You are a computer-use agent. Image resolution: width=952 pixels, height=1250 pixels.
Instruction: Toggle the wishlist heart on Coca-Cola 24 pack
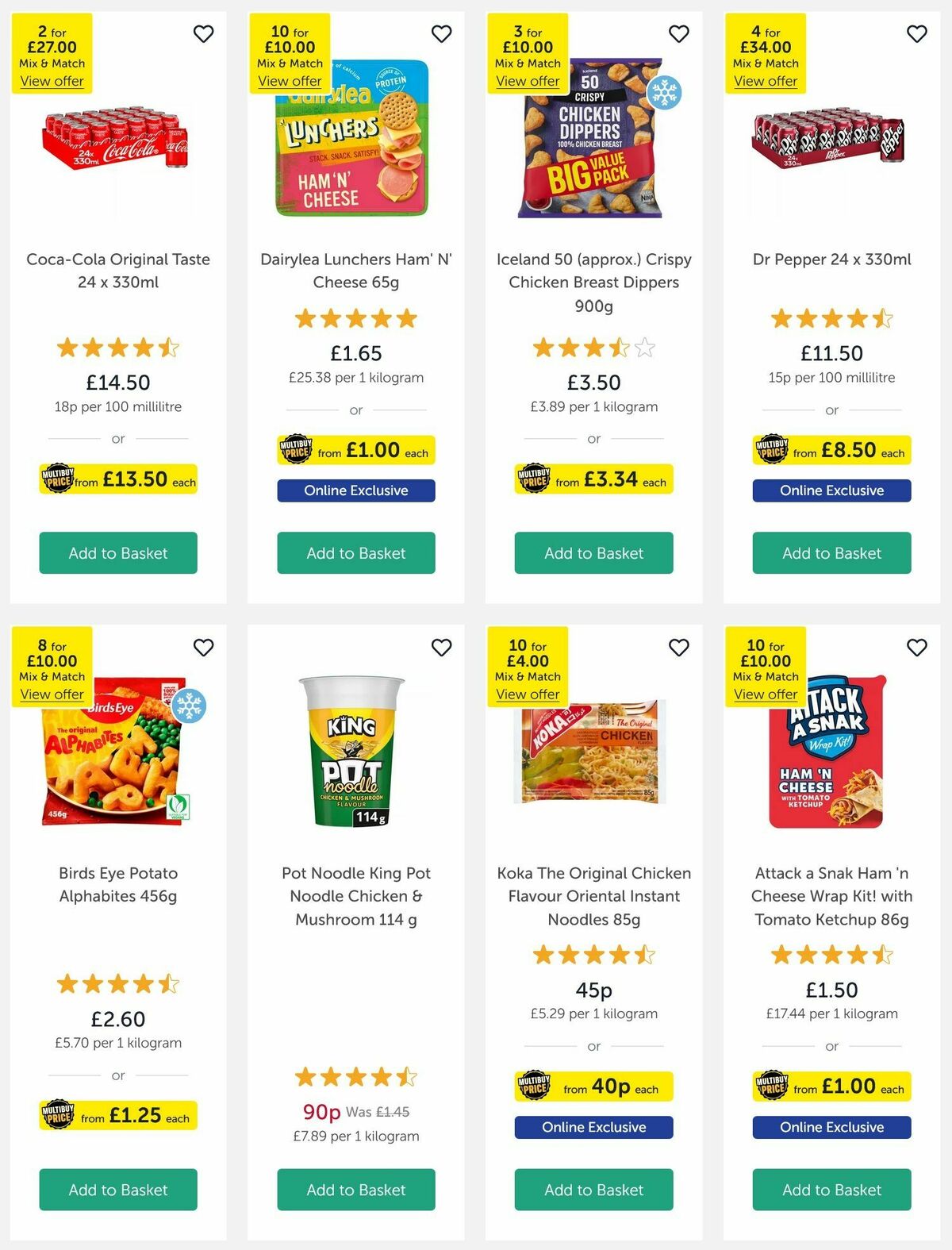tap(203, 33)
